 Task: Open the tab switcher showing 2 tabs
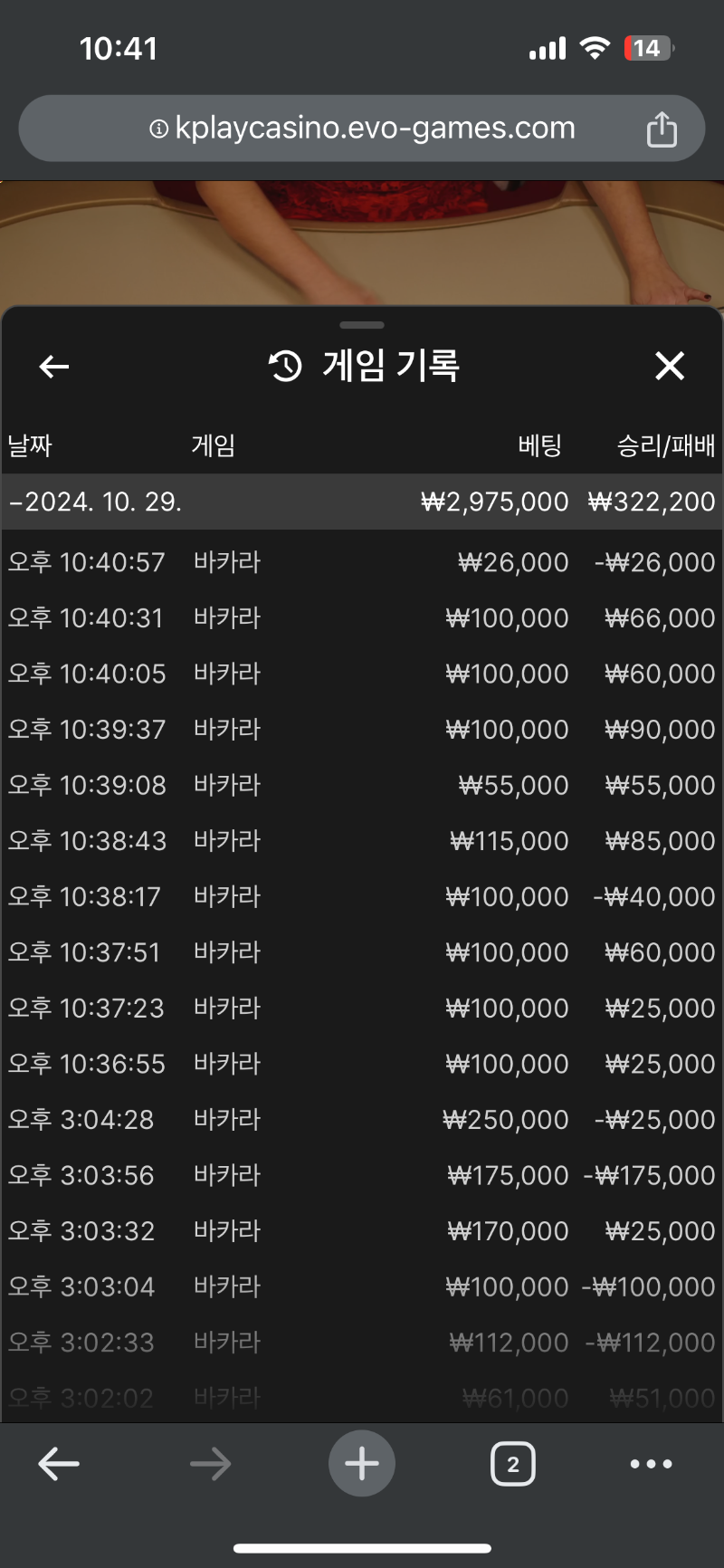[513, 1464]
